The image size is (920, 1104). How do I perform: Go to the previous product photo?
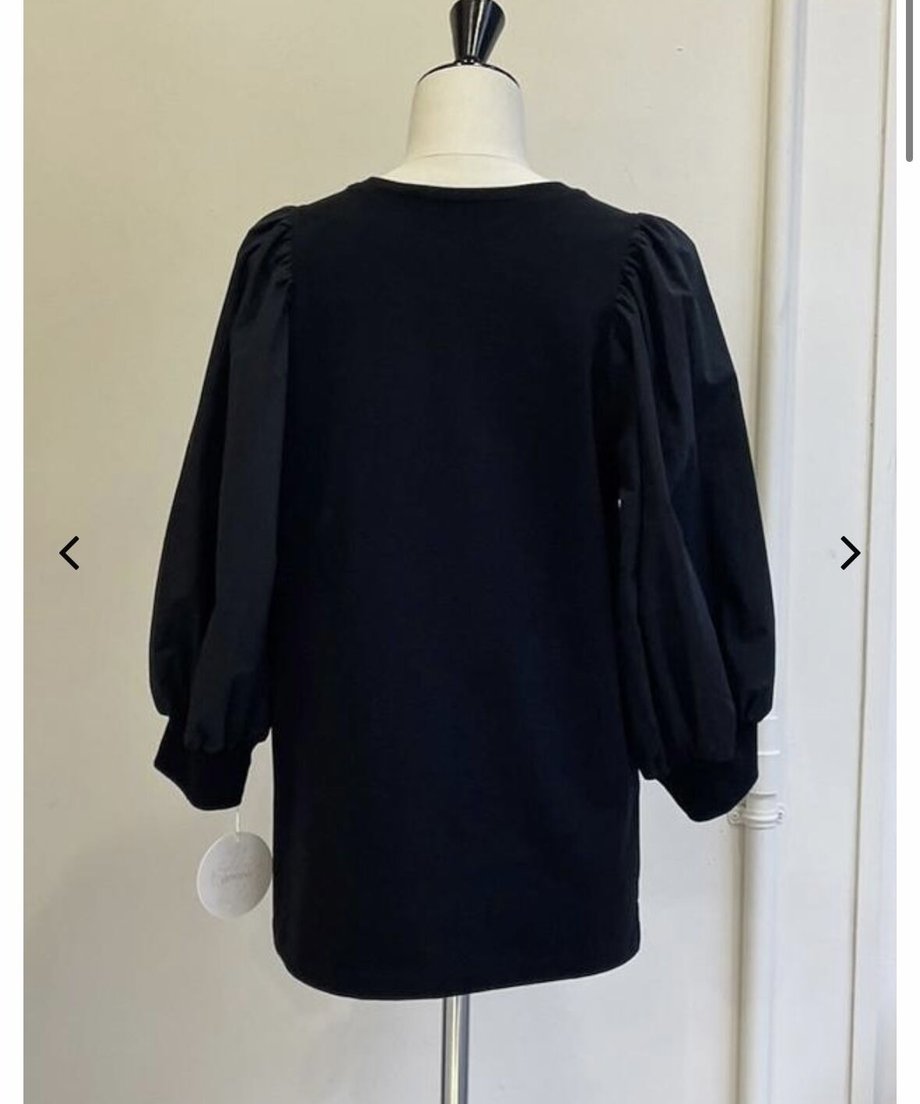[x=69, y=553]
